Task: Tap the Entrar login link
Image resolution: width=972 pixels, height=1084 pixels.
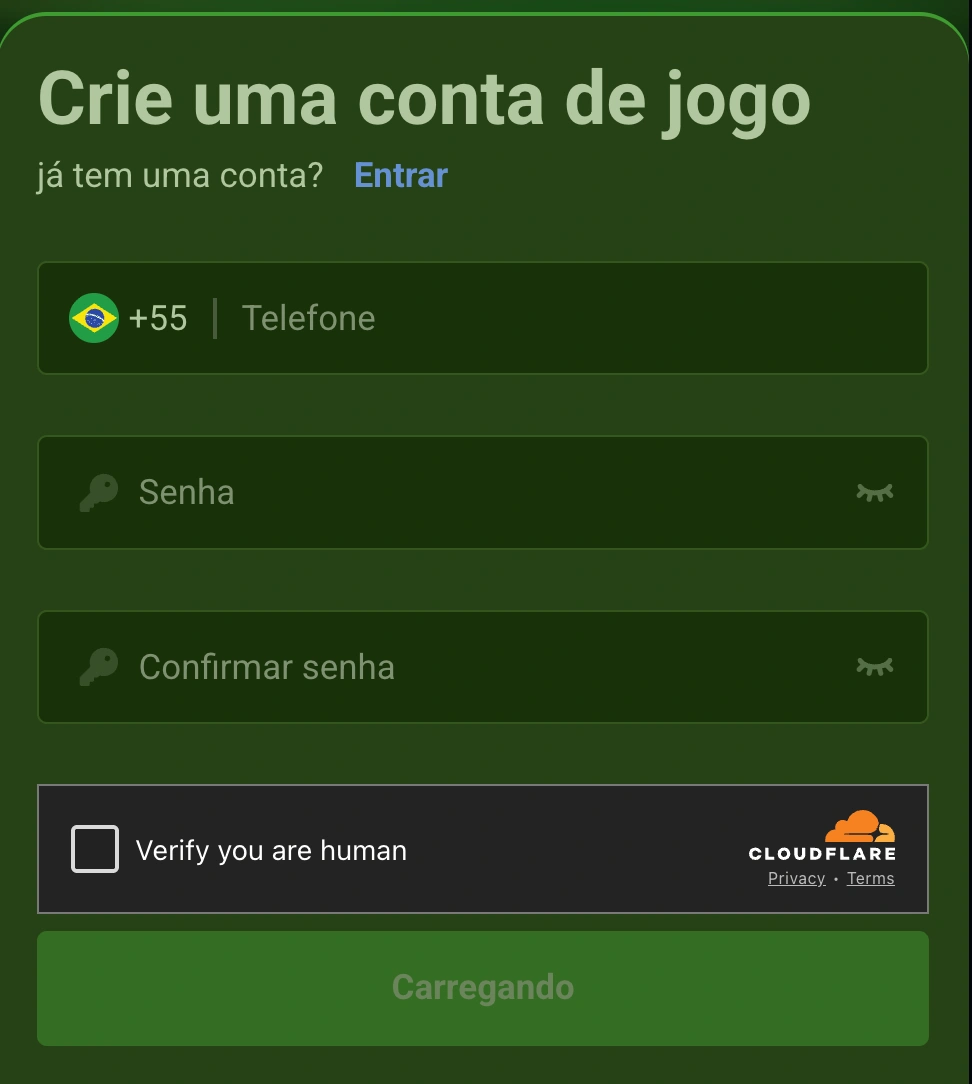Action: click(401, 176)
